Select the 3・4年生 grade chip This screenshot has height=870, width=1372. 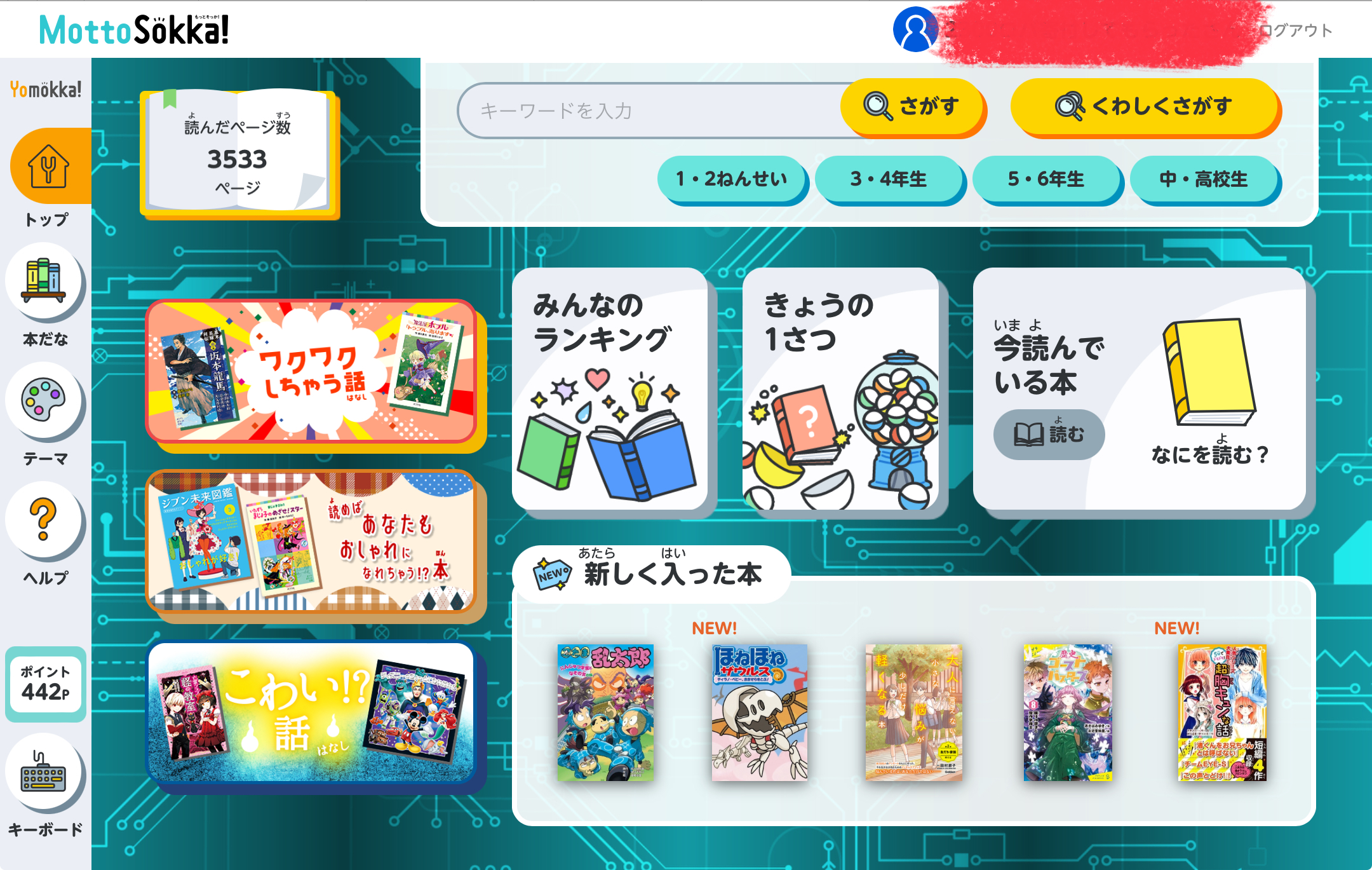889,179
